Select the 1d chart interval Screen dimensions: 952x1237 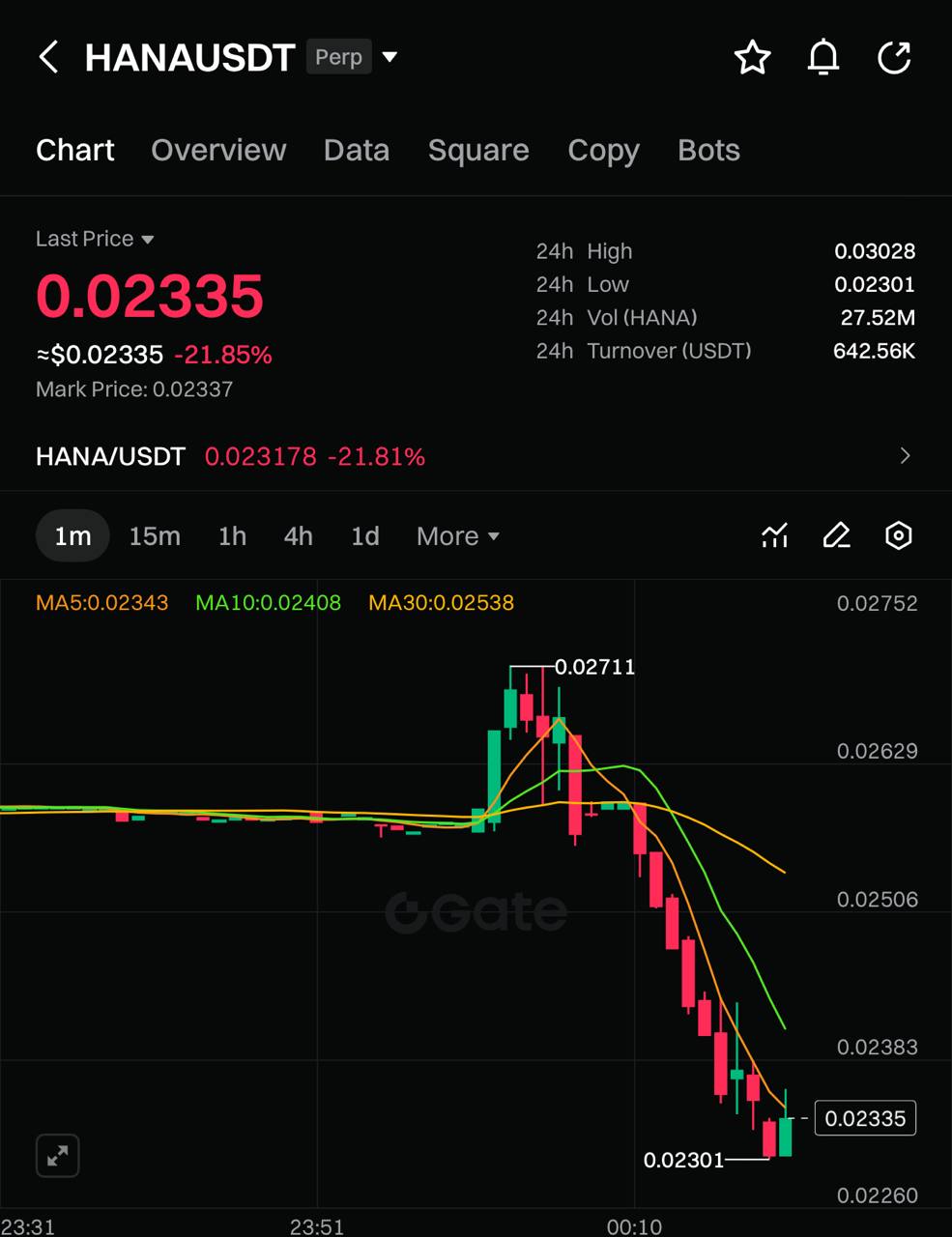tap(364, 535)
